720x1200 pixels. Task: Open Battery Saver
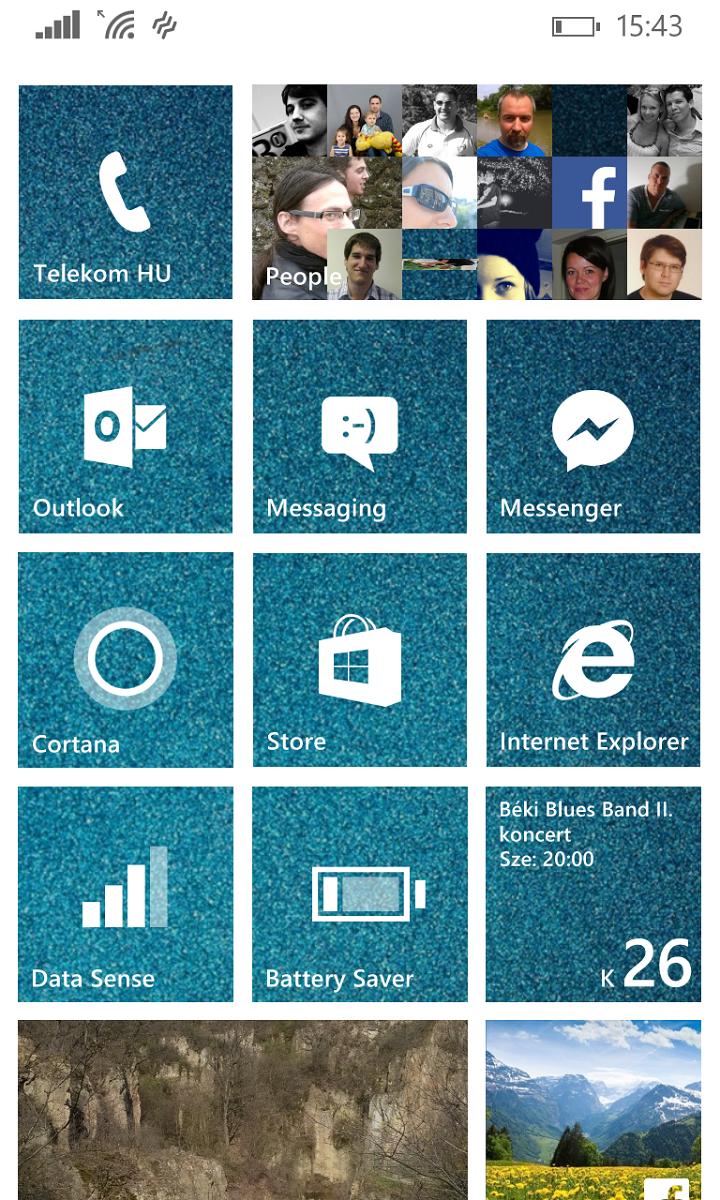(359, 894)
